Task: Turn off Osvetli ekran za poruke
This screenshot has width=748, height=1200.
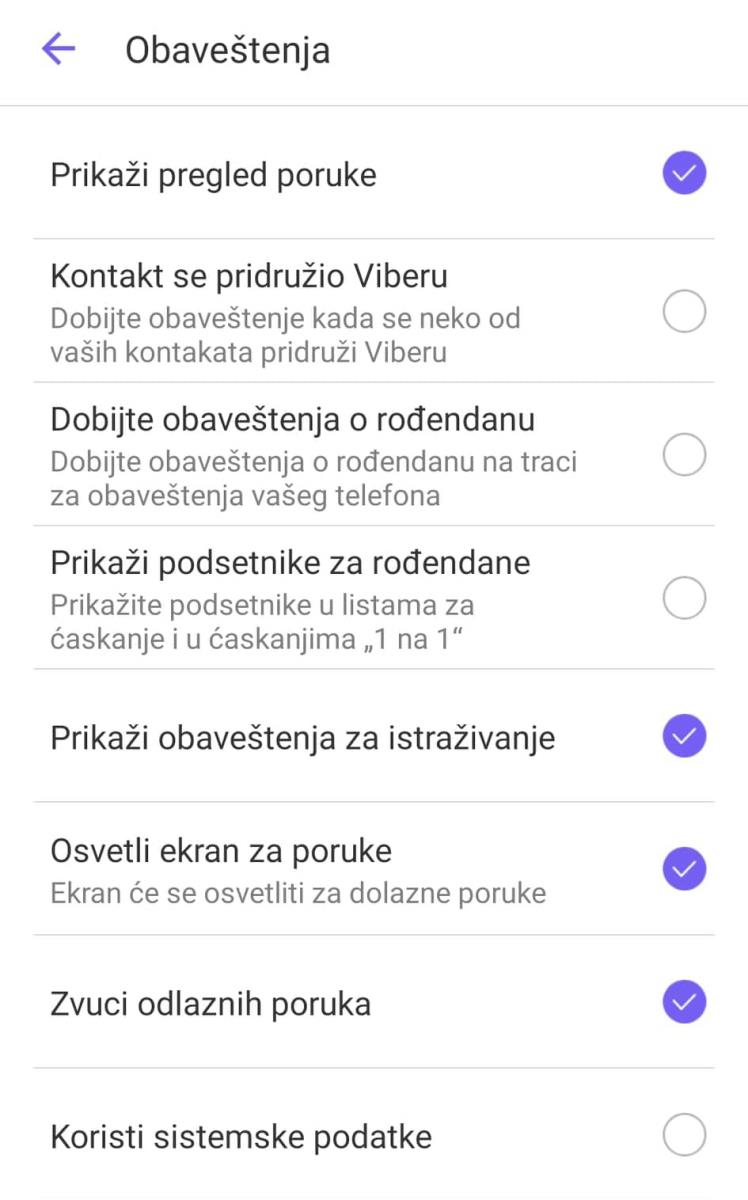Action: tap(684, 869)
